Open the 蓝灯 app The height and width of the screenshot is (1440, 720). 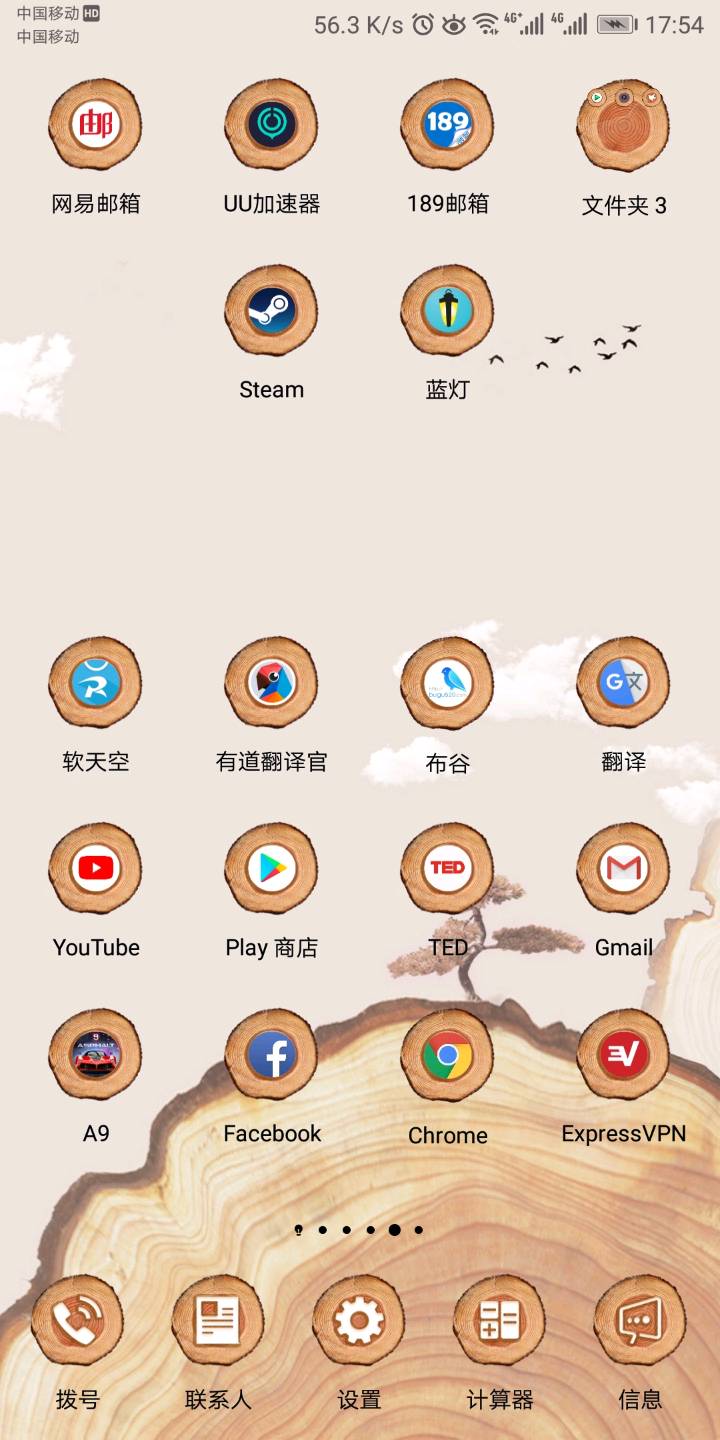tap(447, 311)
